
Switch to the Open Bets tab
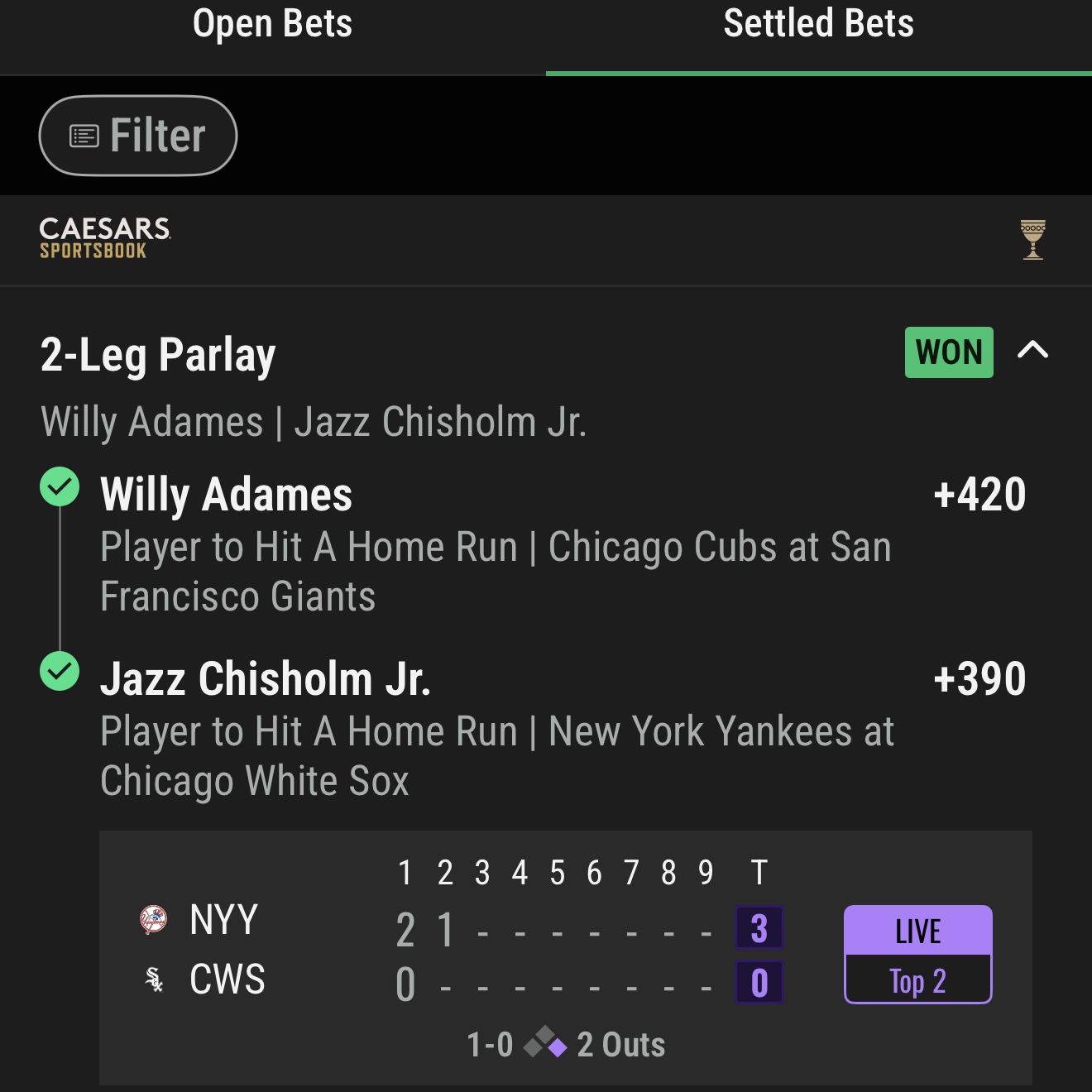(x=272, y=25)
